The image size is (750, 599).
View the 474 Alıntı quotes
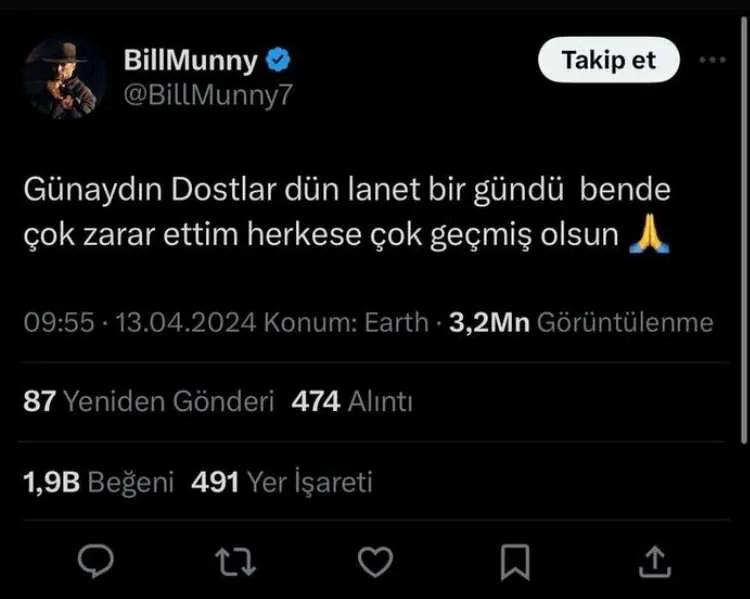(x=352, y=402)
